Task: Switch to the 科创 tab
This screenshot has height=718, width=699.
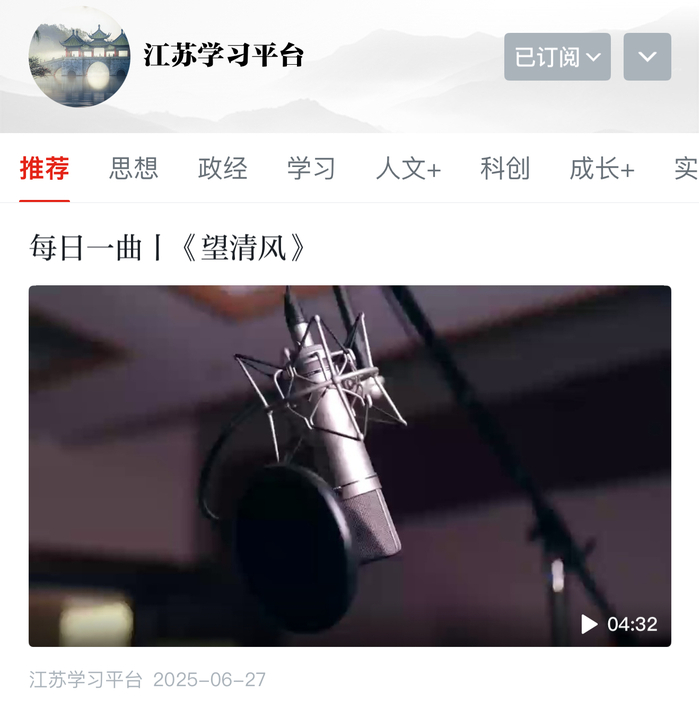Action: point(505,169)
